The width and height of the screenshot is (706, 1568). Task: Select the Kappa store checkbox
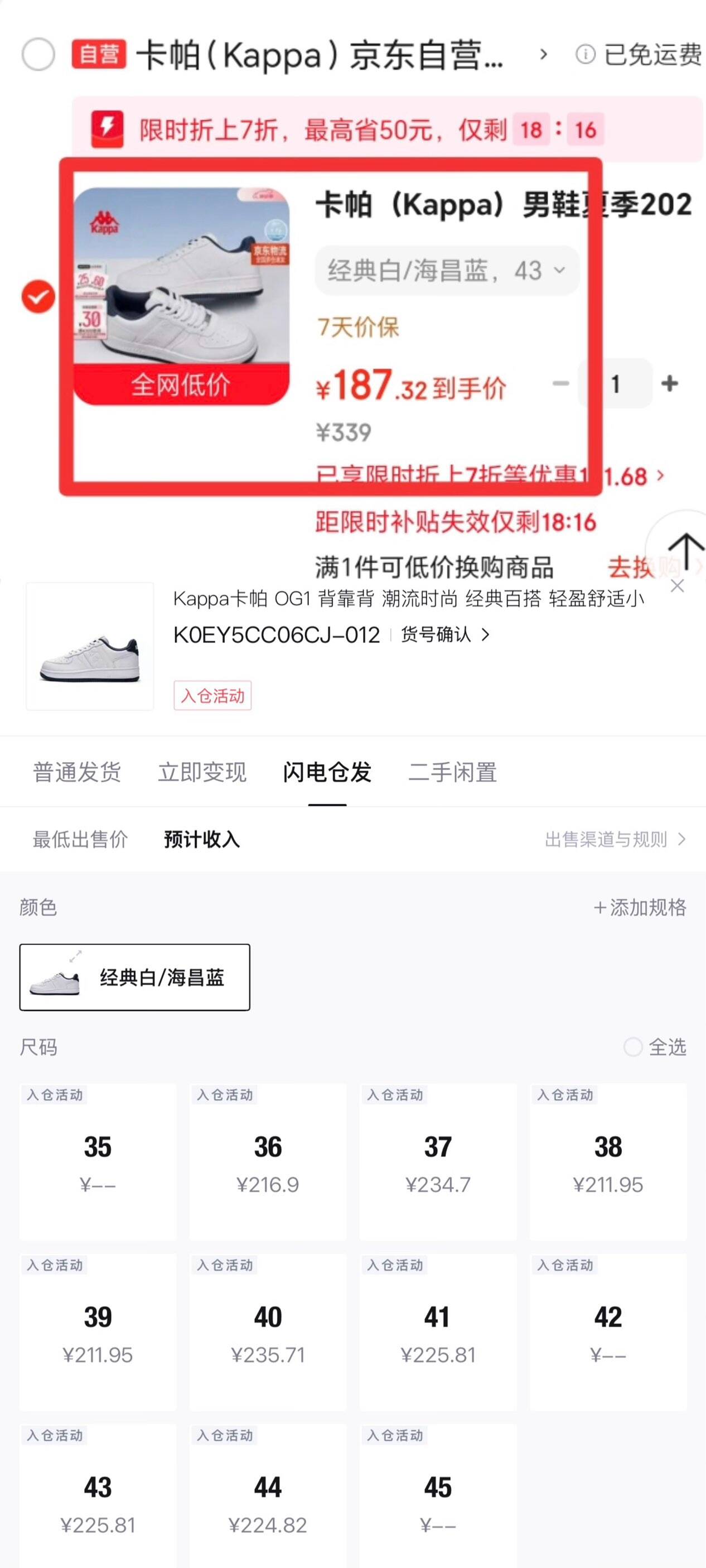(38, 55)
